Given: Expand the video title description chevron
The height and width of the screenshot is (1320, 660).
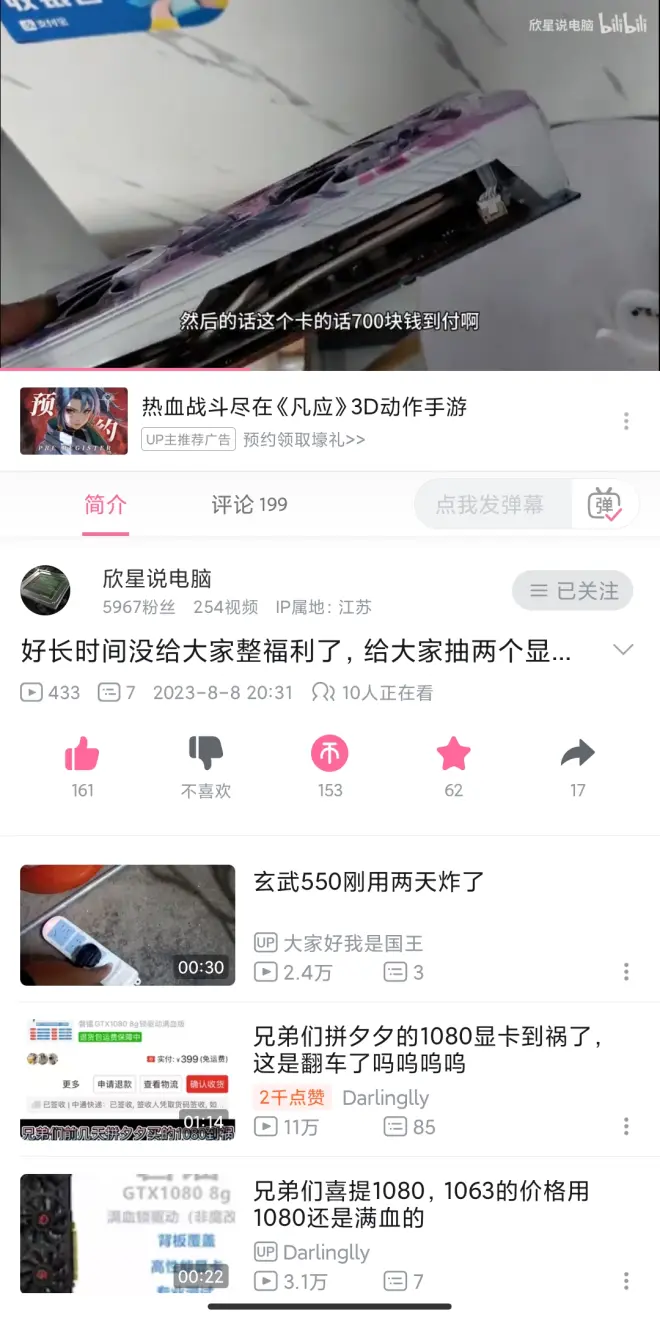Looking at the screenshot, I should [623, 650].
